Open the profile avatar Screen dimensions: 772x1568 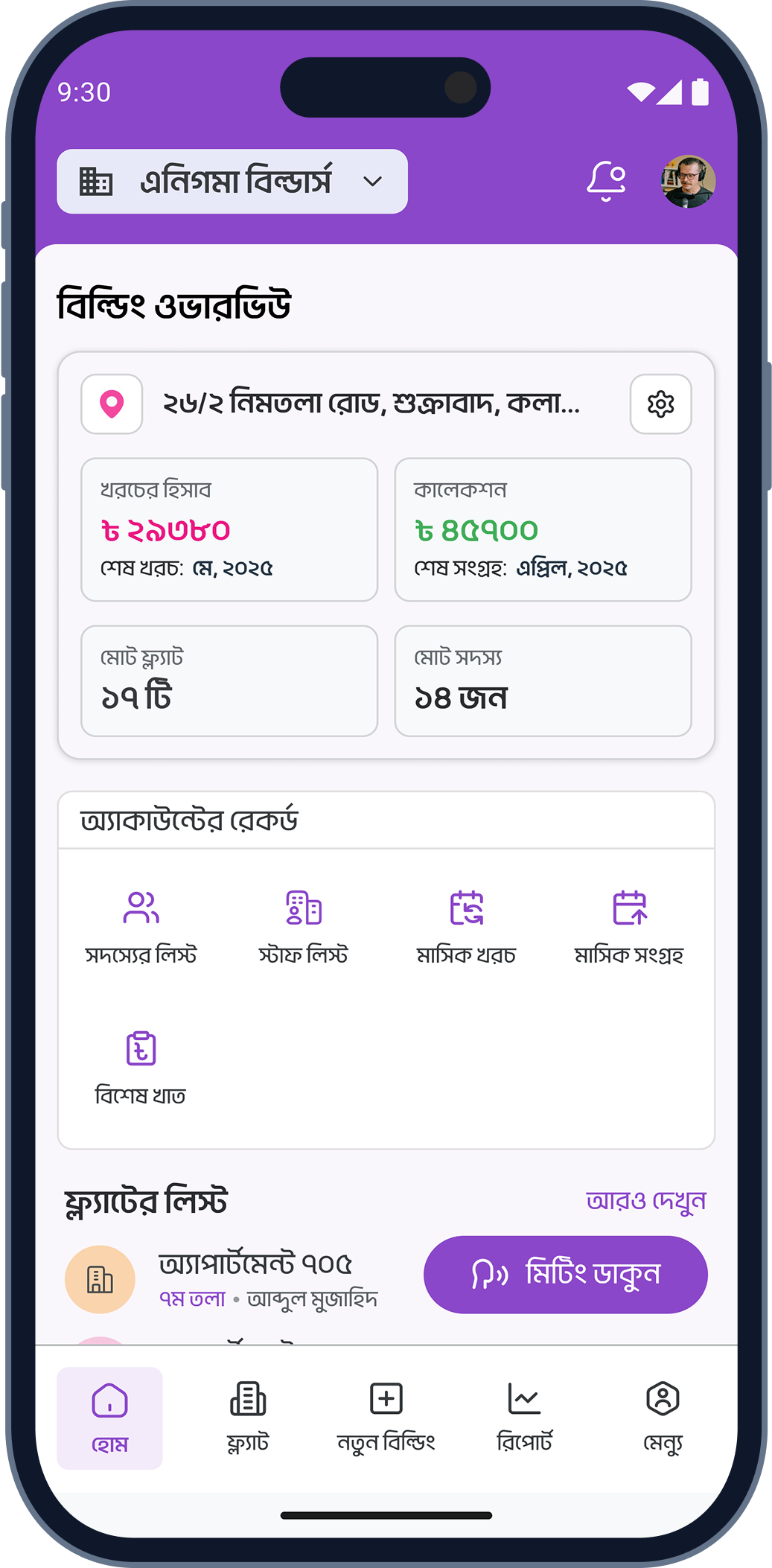[x=688, y=181]
